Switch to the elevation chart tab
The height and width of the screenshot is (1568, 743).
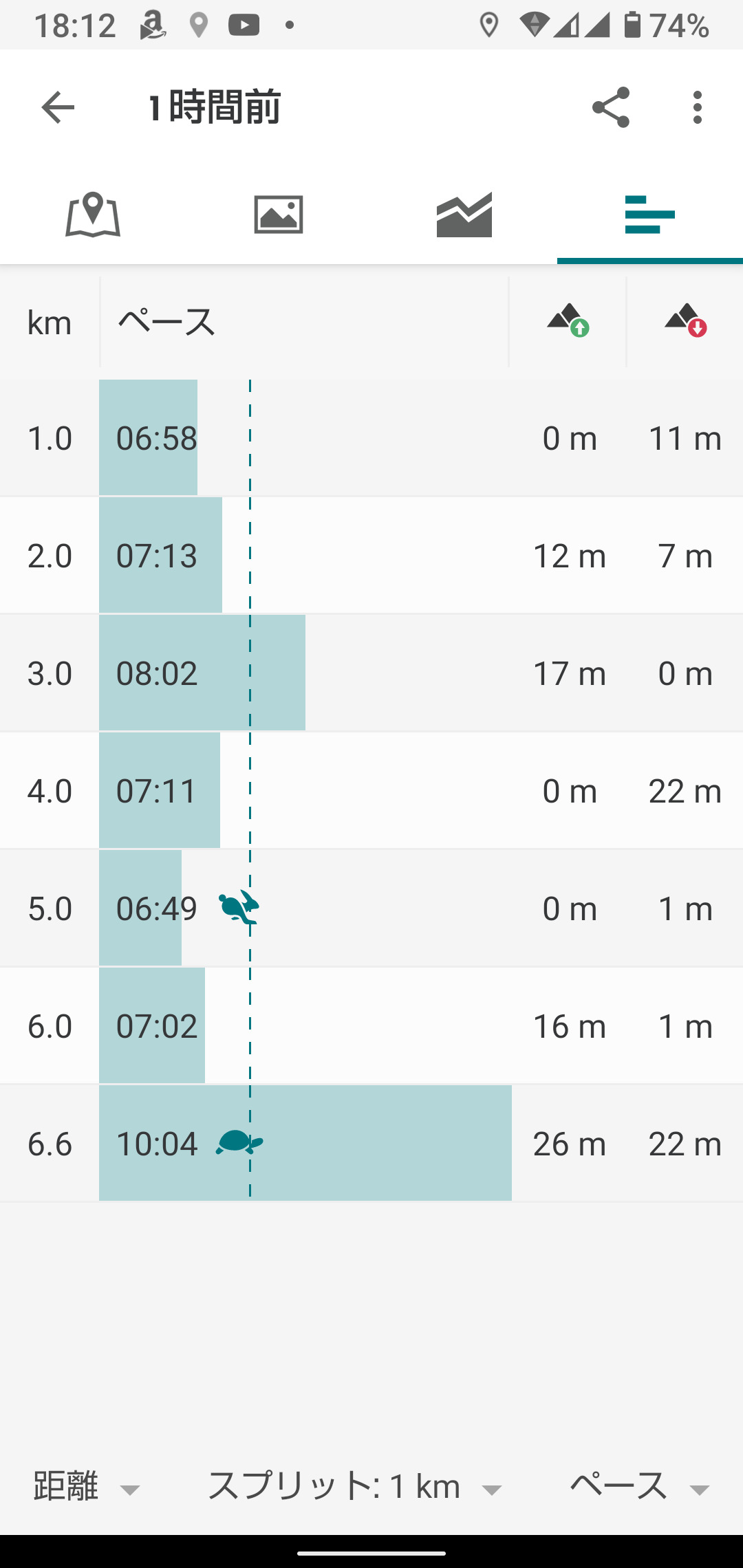point(464,215)
